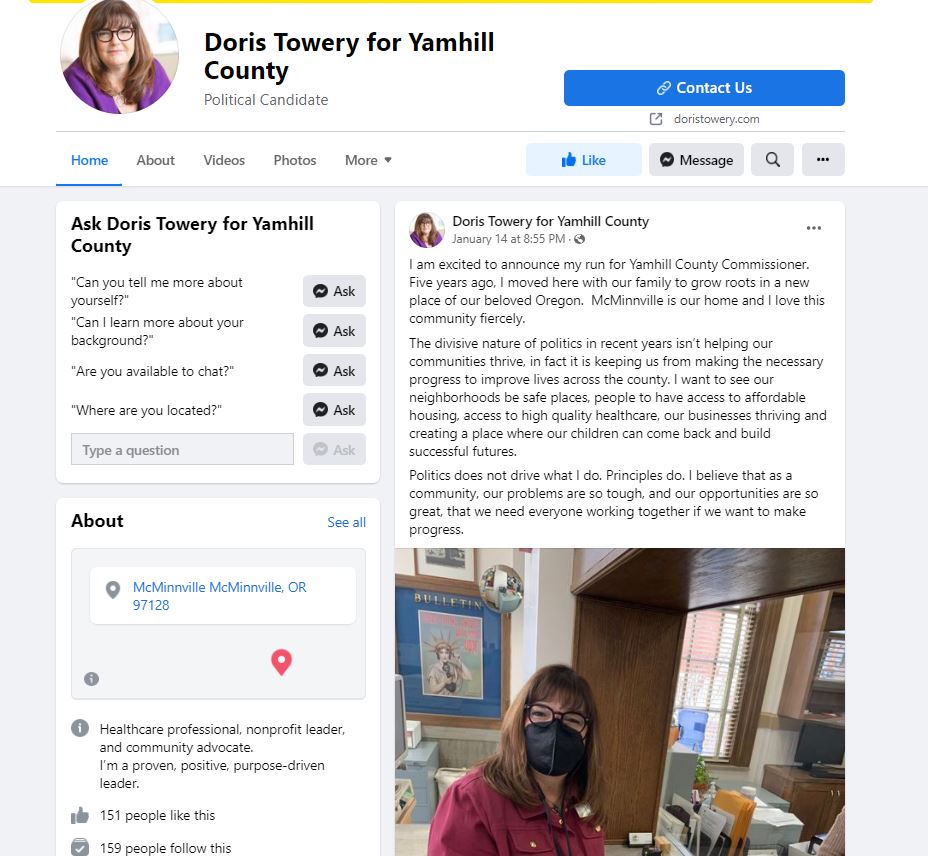Screen dimensions: 928x856
Task: Ask "Can I learn more about your background?"
Action: pyautogui.click(x=334, y=331)
